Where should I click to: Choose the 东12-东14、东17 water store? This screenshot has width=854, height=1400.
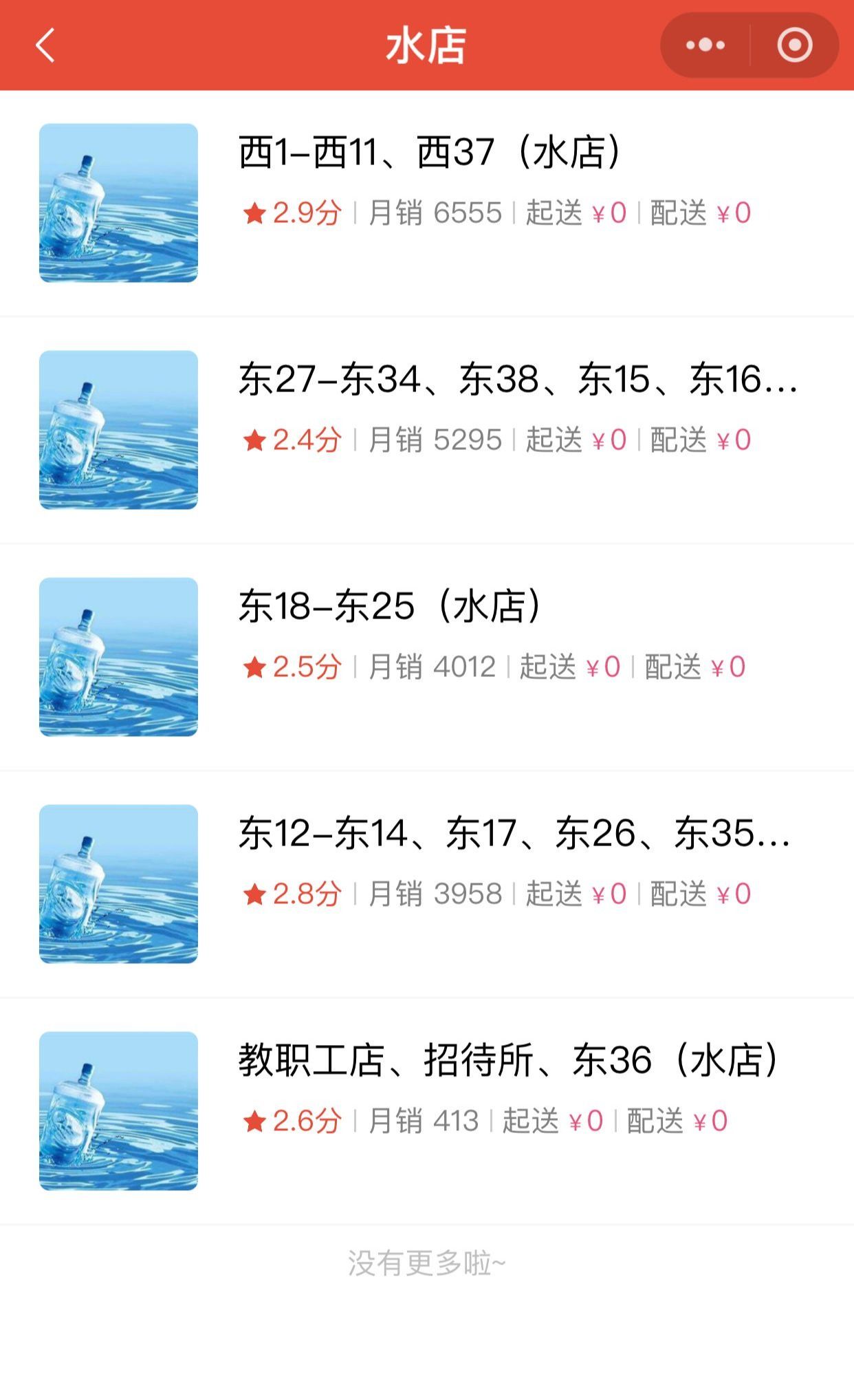coord(514,834)
